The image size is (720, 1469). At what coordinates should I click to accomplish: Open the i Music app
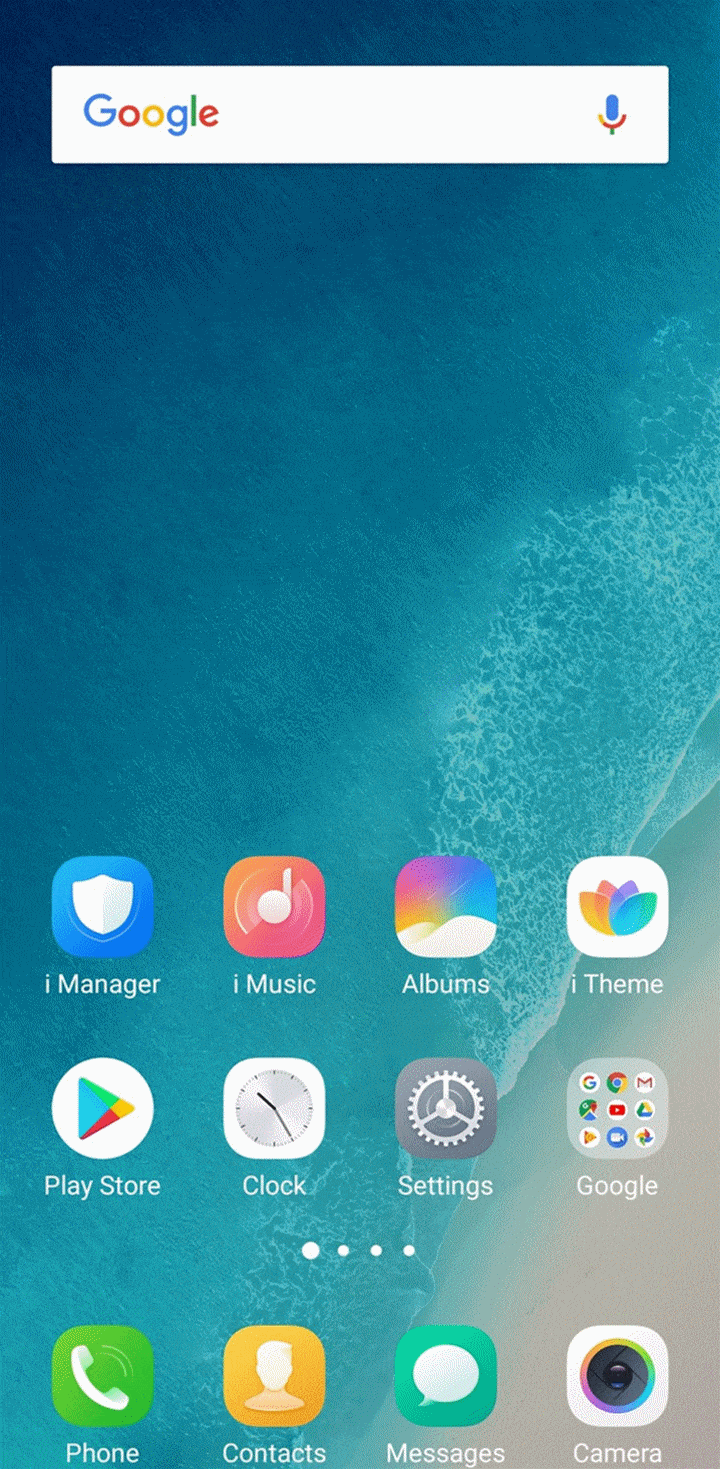click(274, 907)
